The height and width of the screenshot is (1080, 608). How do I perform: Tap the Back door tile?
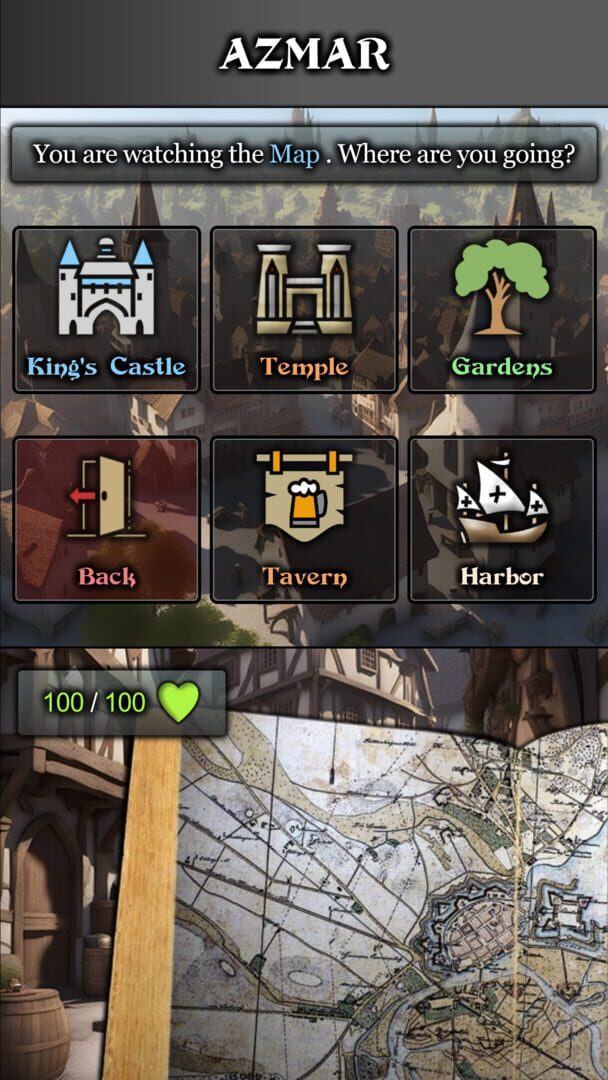(107, 519)
